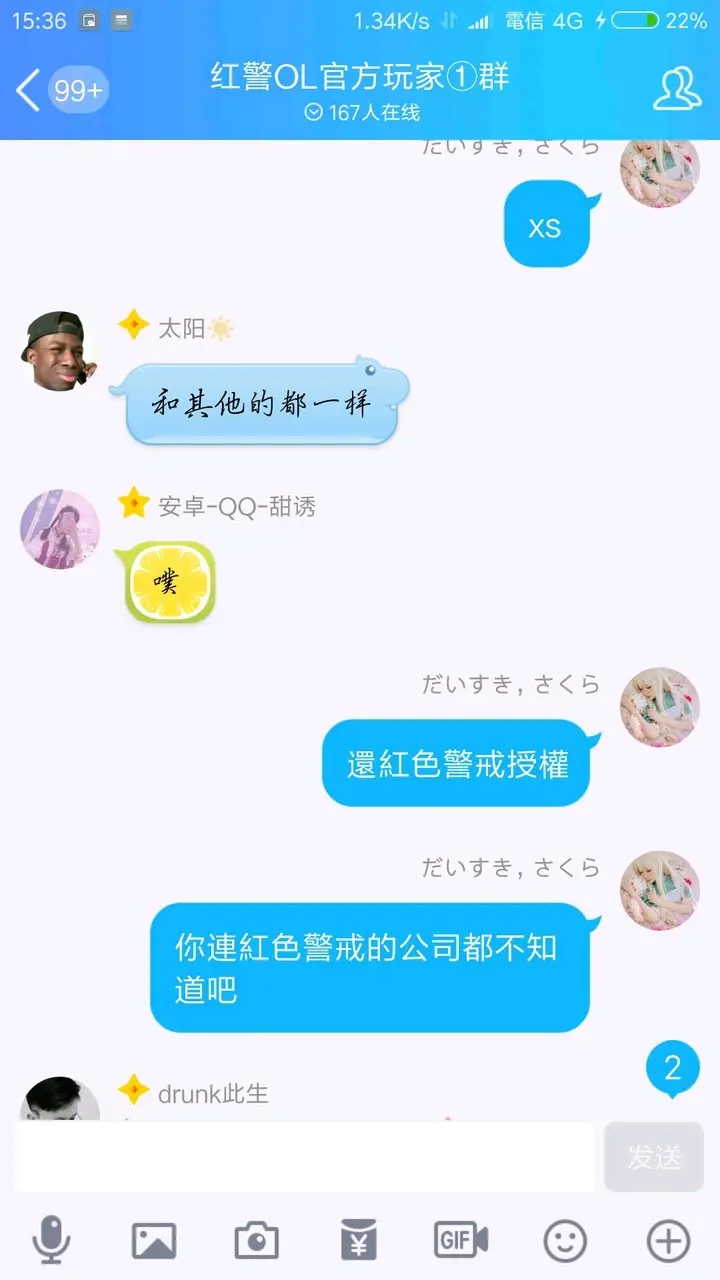This screenshot has height=1280, width=720.
Task: Tap the 发送 send button
Action: click(654, 1157)
